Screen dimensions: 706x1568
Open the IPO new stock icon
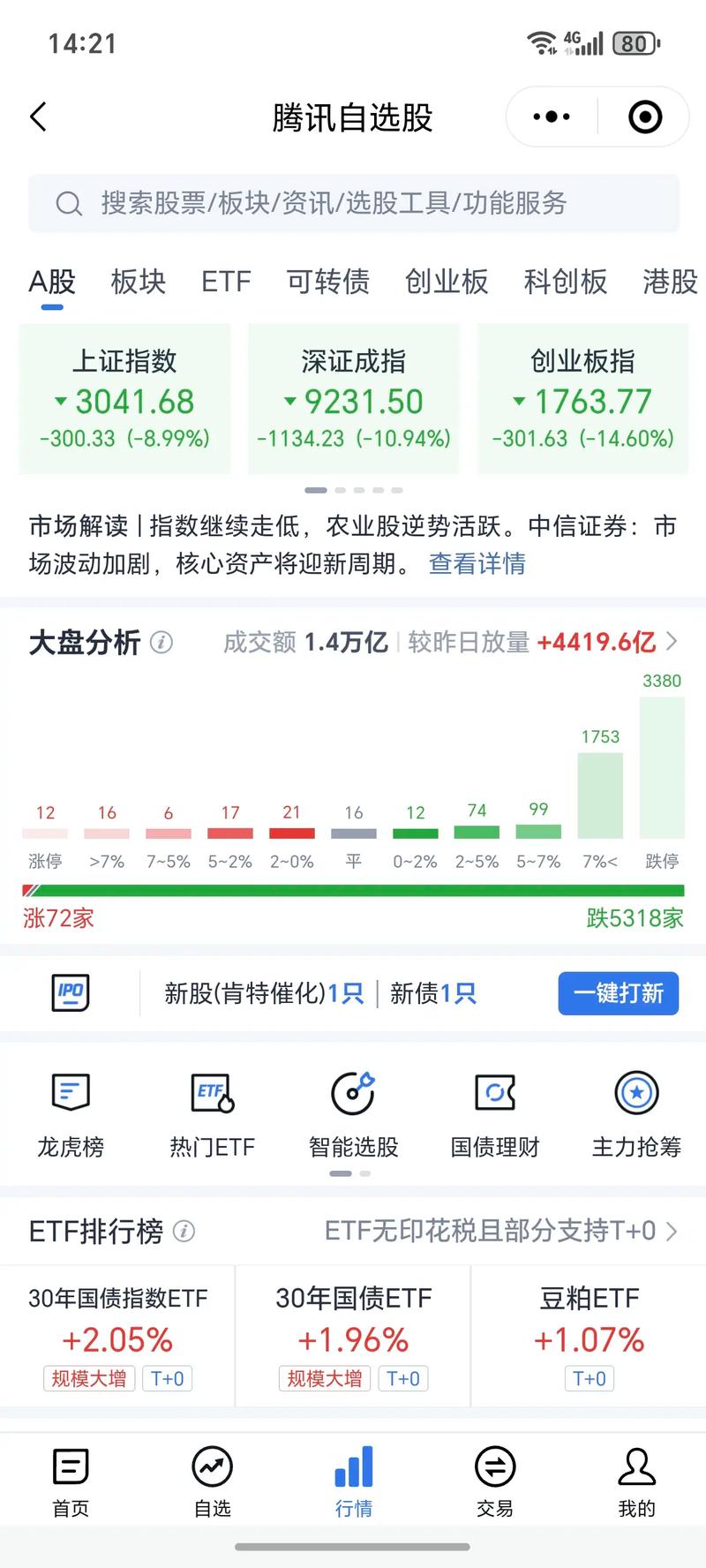[x=71, y=992]
